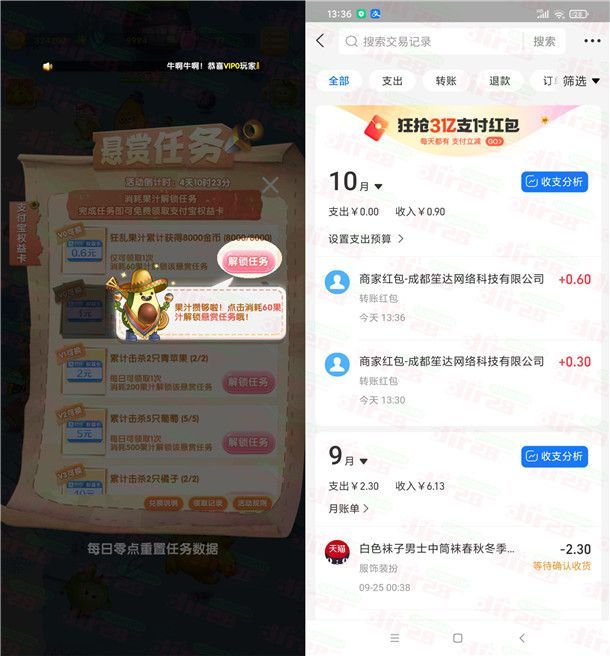The height and width of the screenshot is (656, 610).
Task: Open the 筛选 filter dropdown
Action: coord(580,81)
